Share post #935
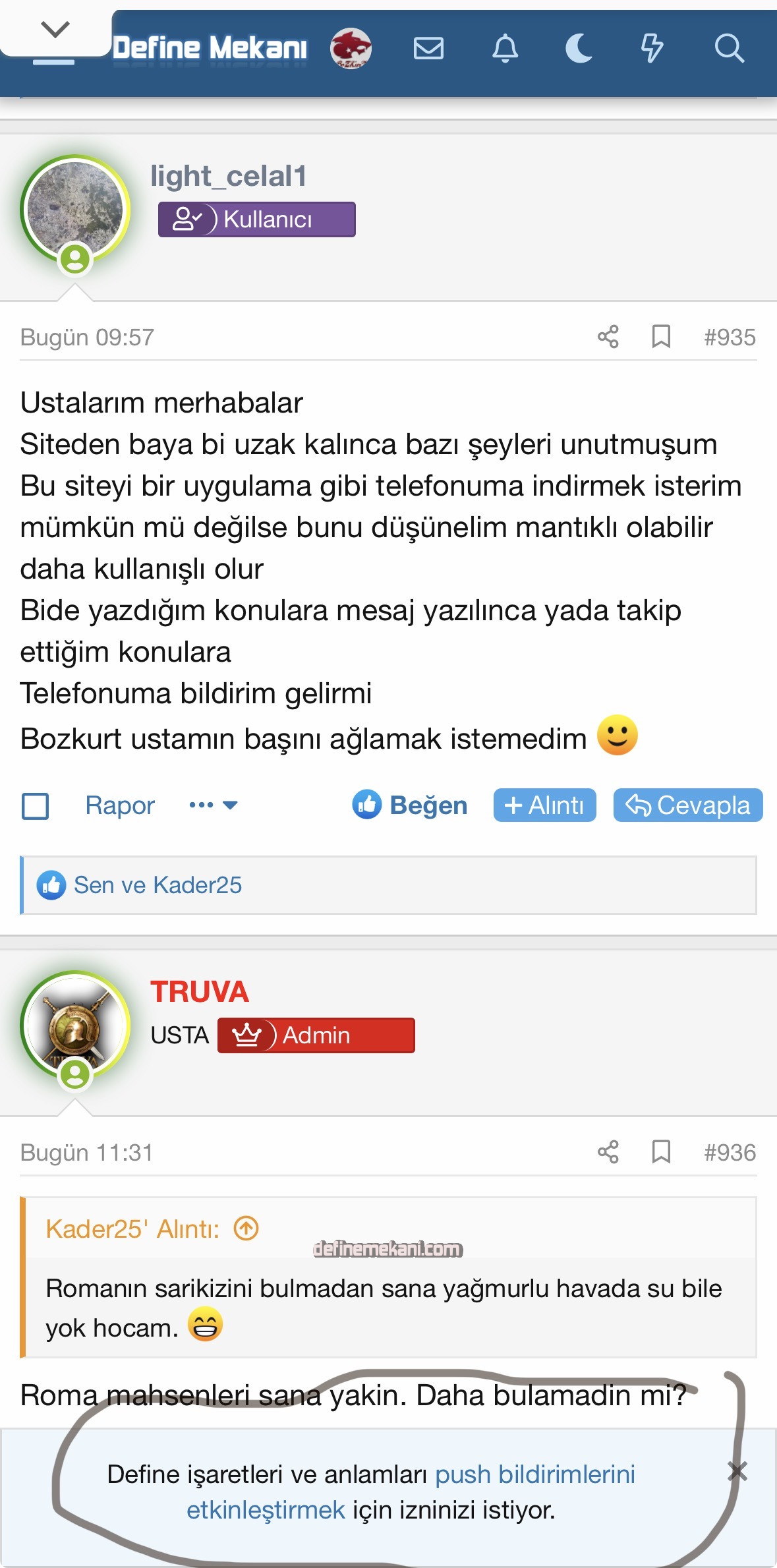This screenshot has height=1568, width=777. pos(608,337)
